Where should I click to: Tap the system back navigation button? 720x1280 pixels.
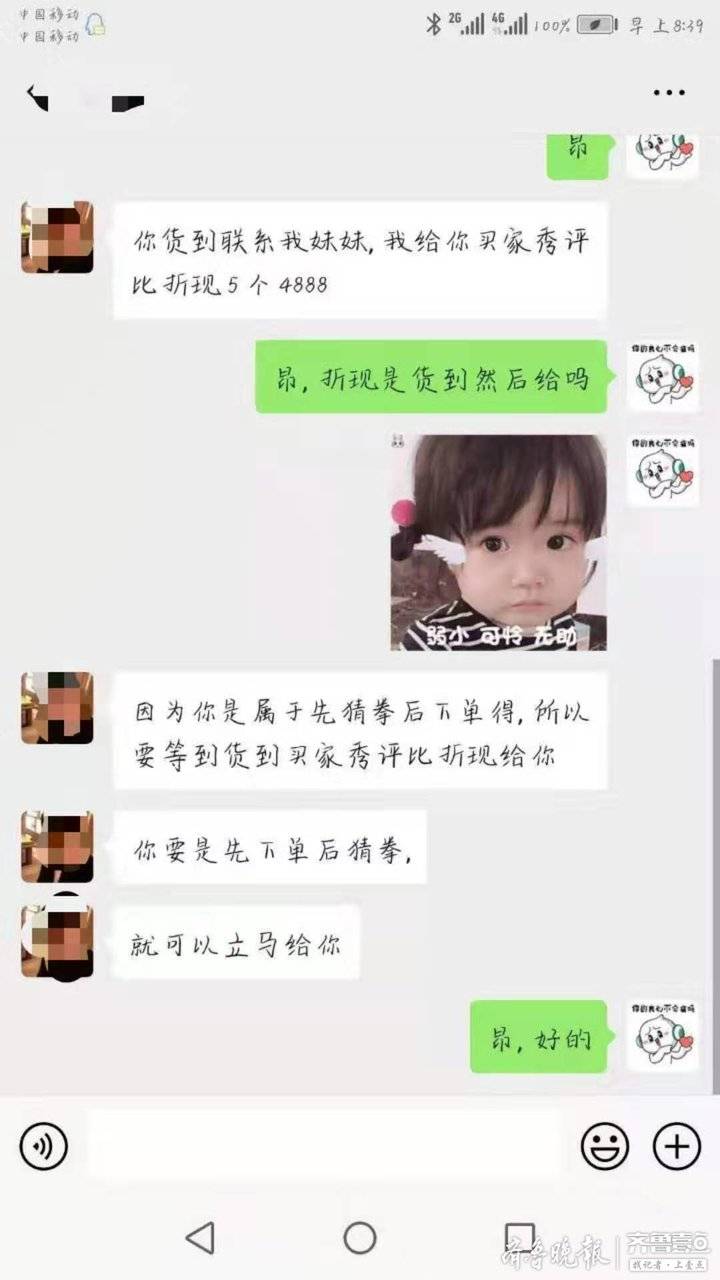point(200,1238)
